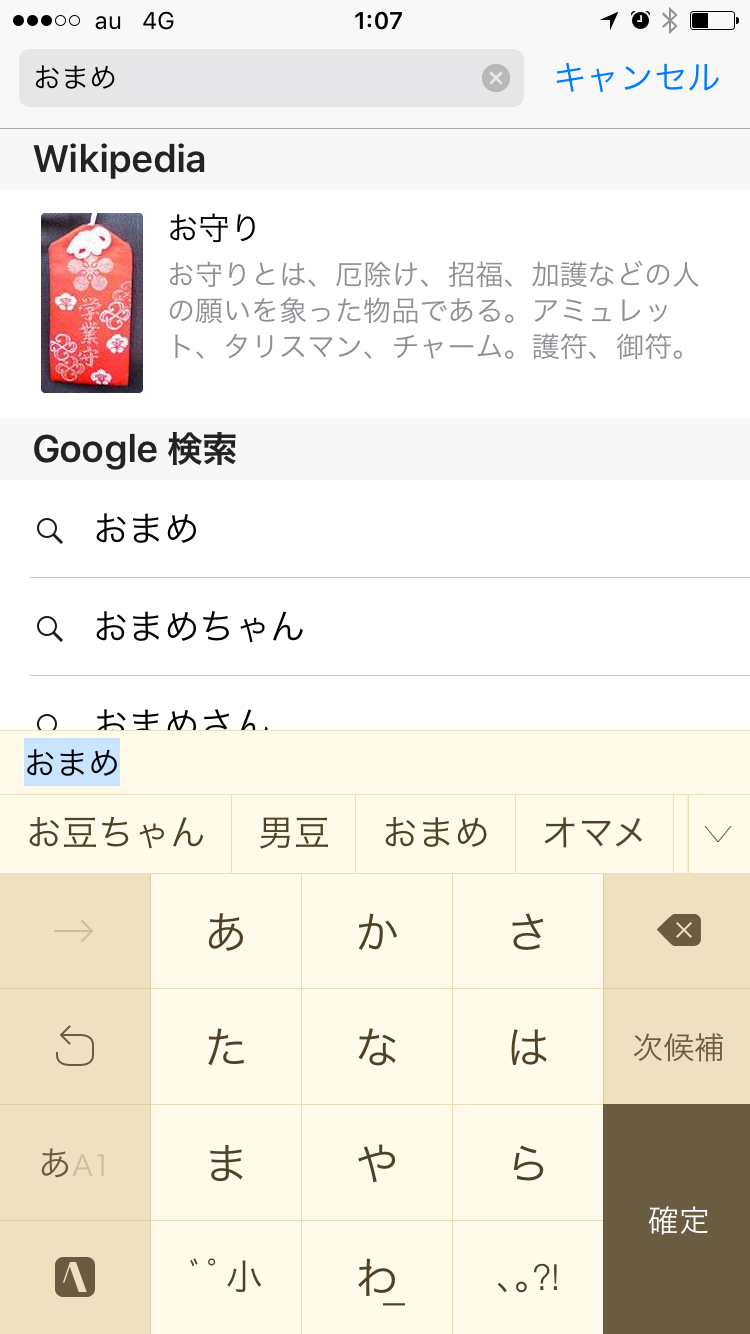Viewport: 750px width, 1334px height.
Task: Tap the 次候補 next candidate key
Action: (677, 1047)
